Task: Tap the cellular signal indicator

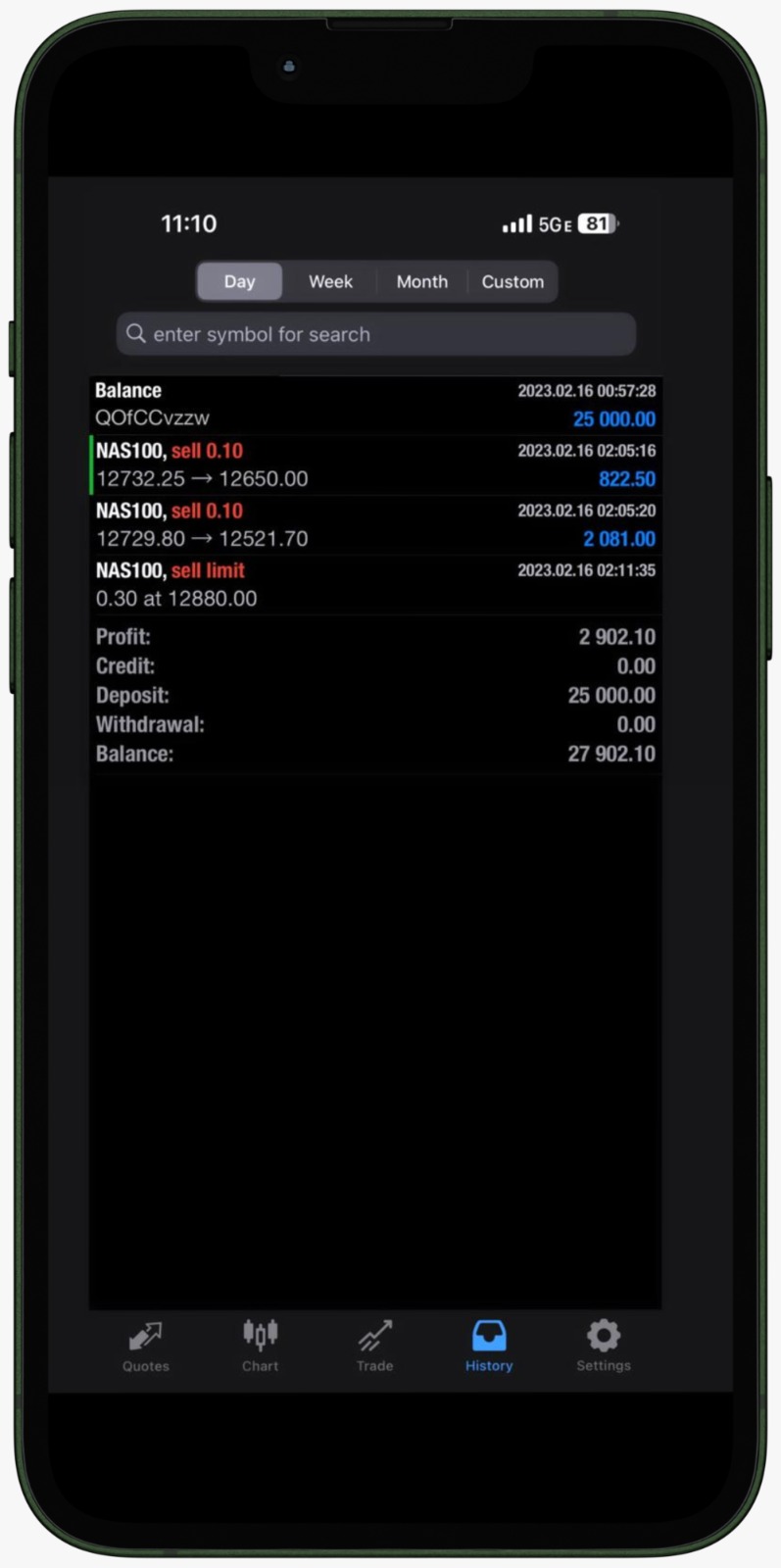Action: click(517, 223)
